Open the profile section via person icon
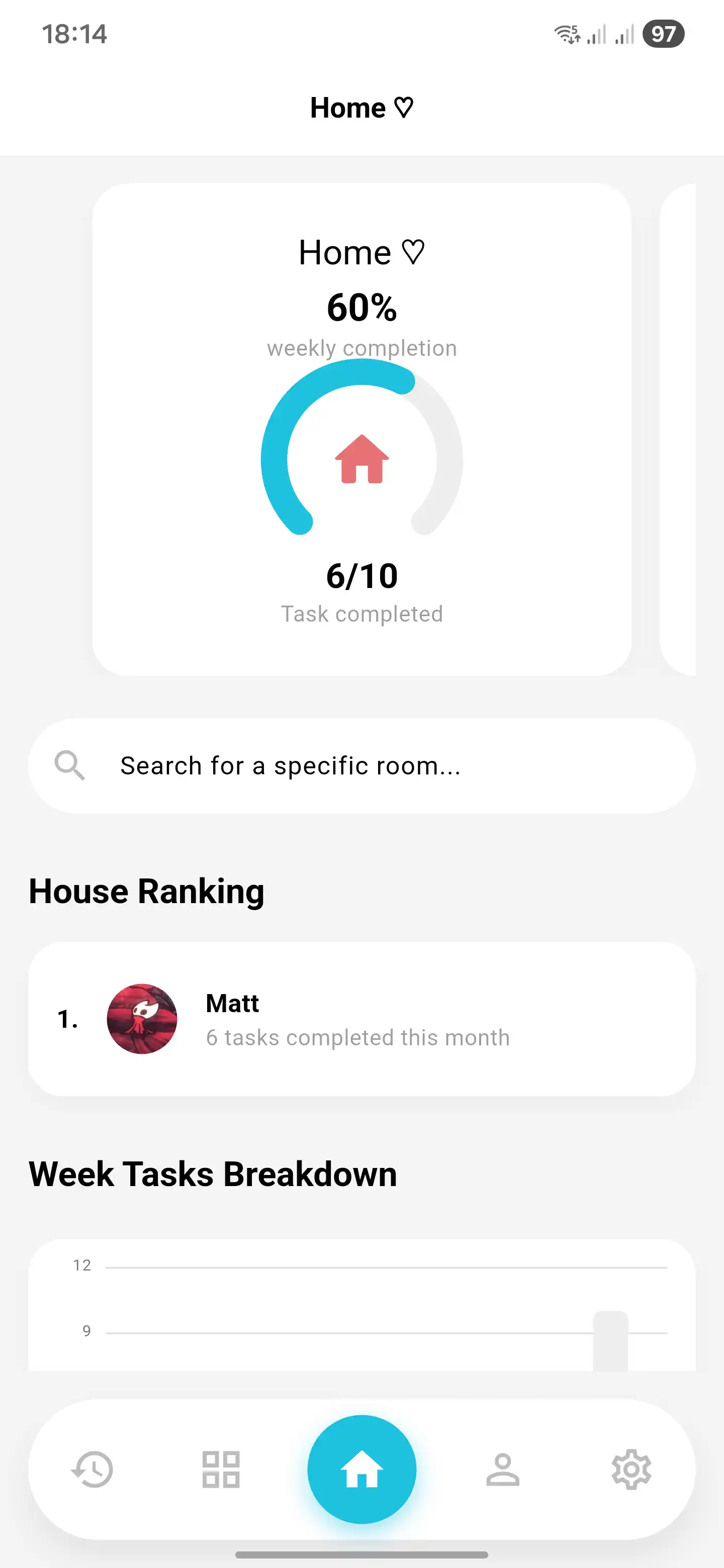Image resolution: width=724 pixels, height=1568 pixels. point(503,1469)
